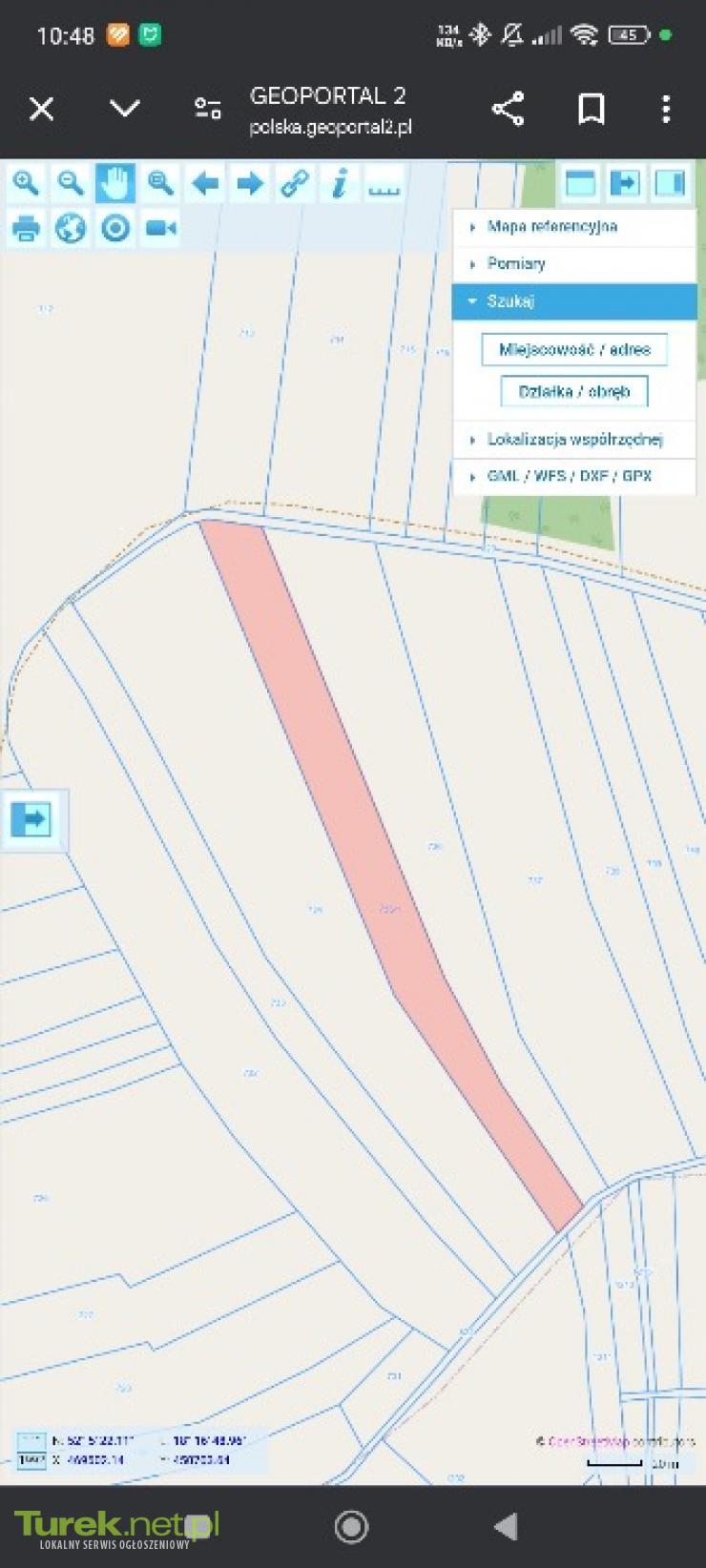Share the Geoportal page
The image size is (706, 1568).
tap(508, 109)
